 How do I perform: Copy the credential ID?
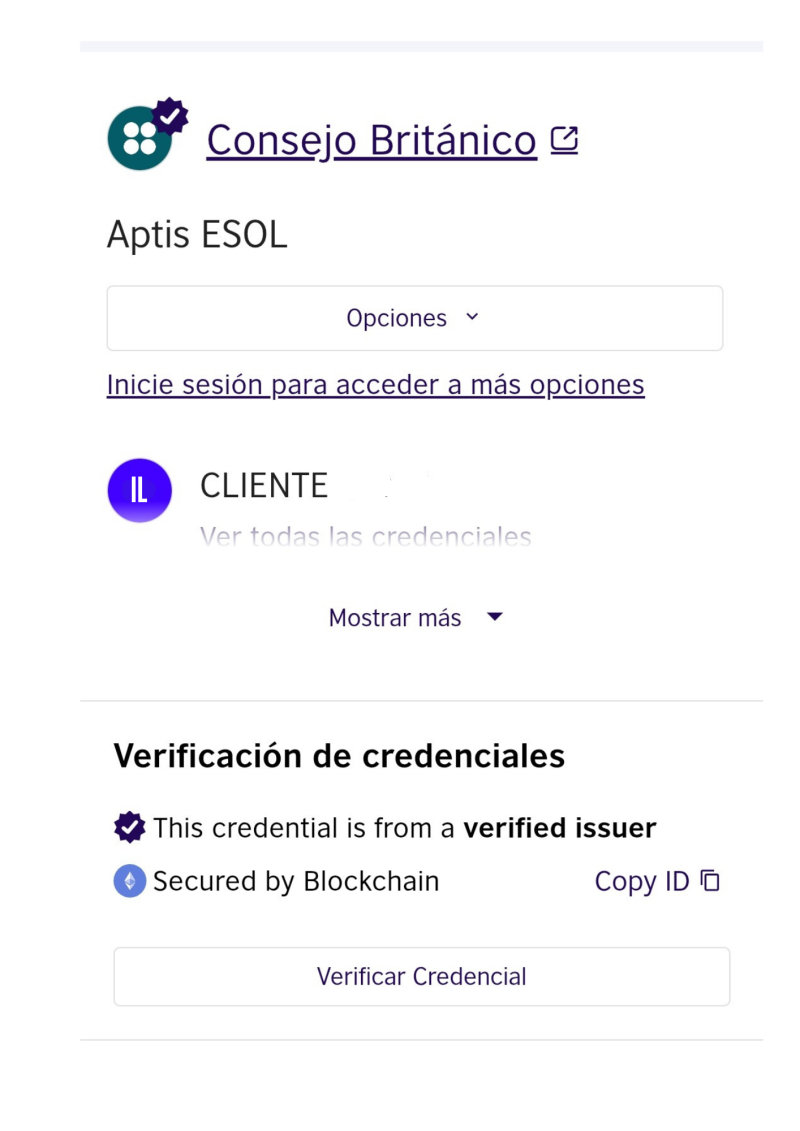[657, 881]
